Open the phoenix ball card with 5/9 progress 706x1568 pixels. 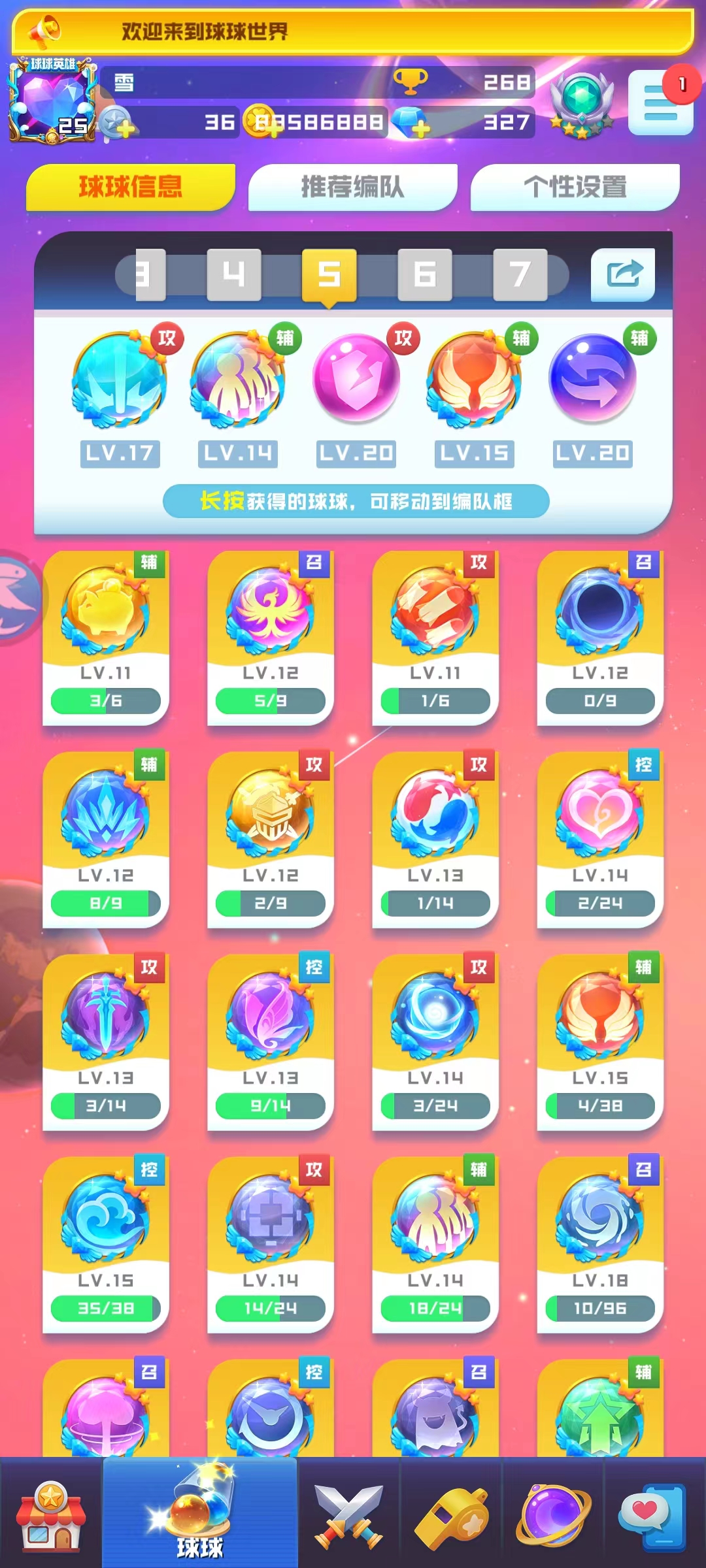(x=271, y=637)
